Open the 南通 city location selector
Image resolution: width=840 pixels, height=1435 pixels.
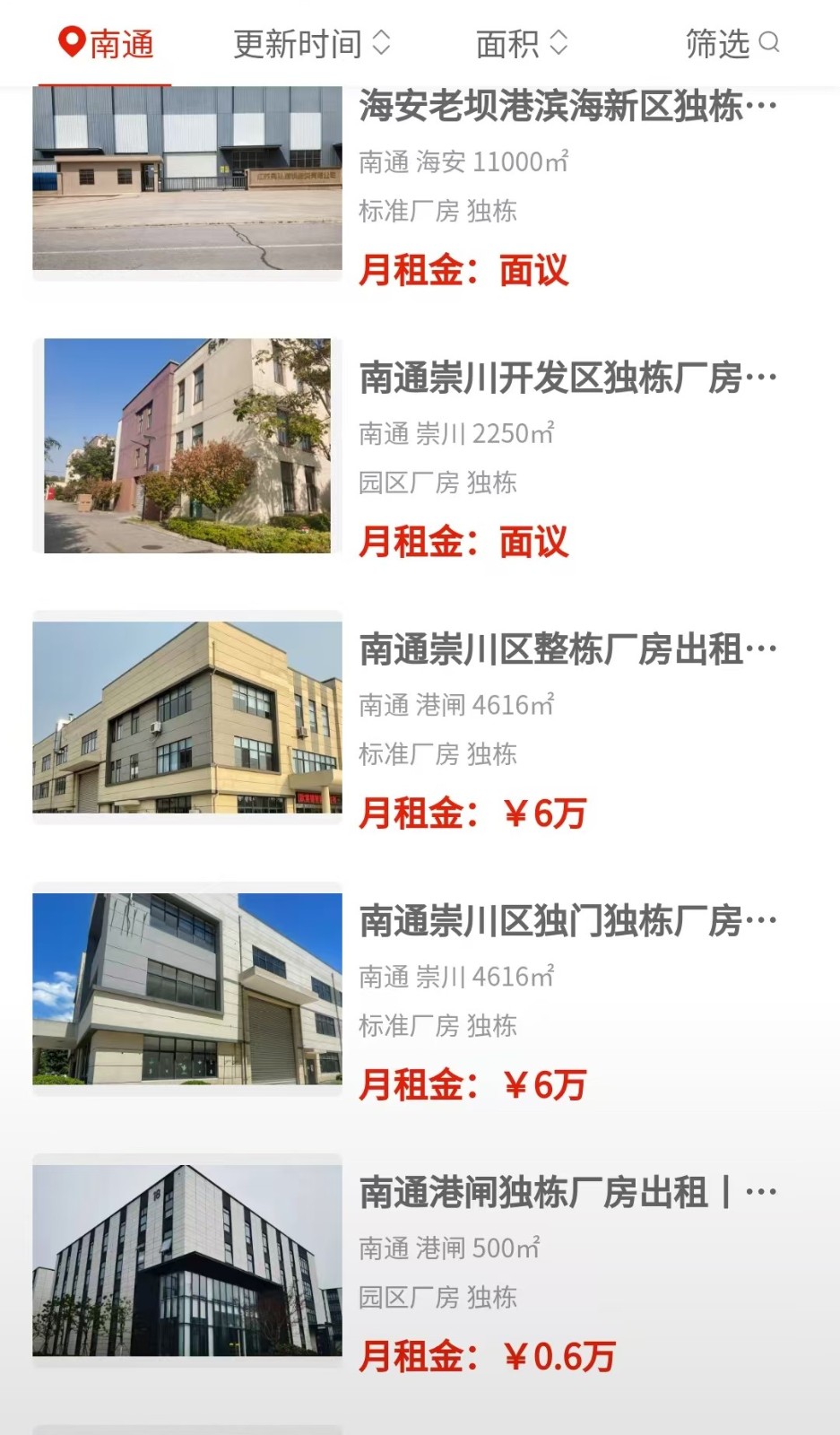[106, 43]
